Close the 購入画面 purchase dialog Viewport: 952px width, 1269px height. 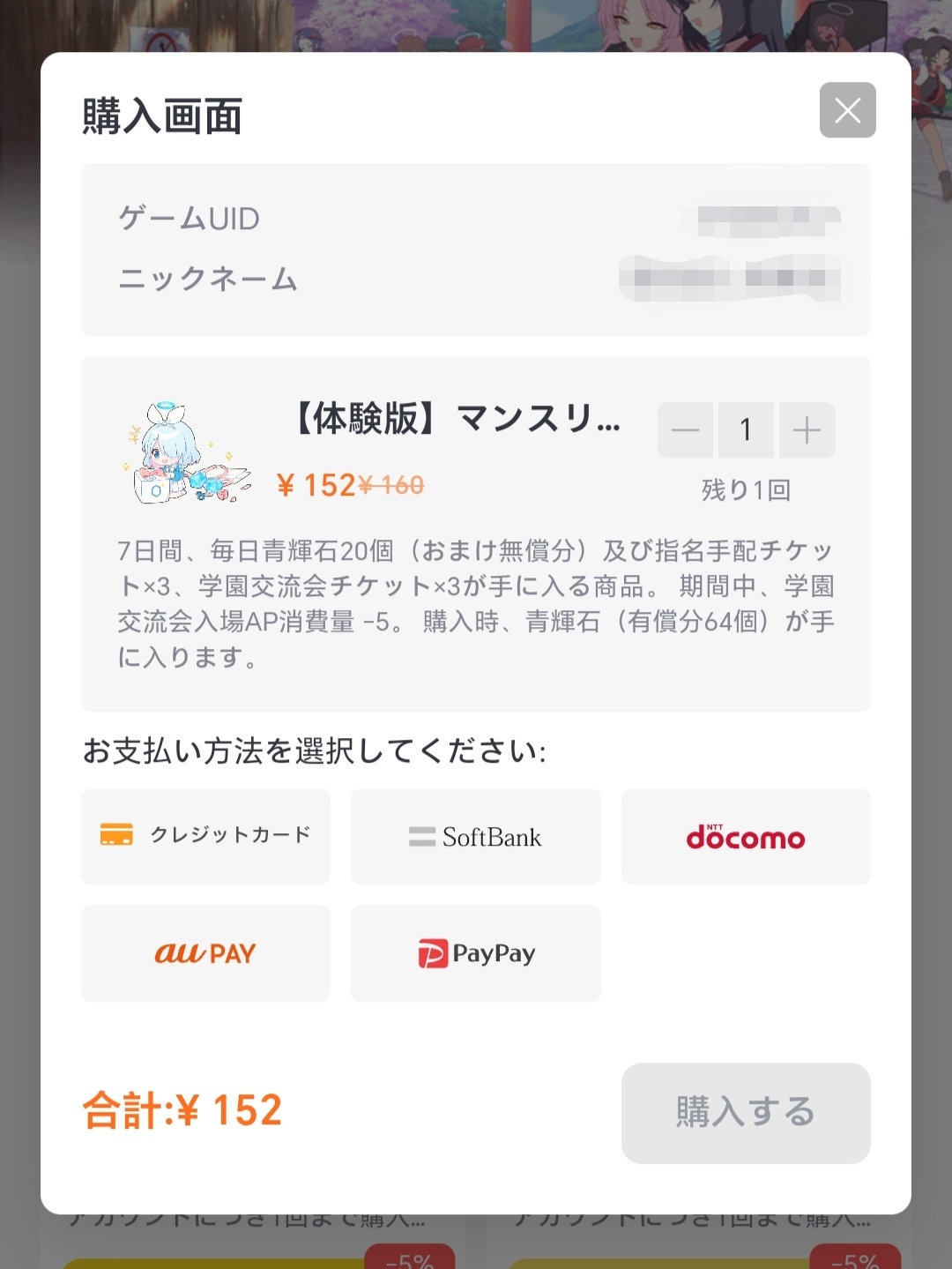pos(847,110)
